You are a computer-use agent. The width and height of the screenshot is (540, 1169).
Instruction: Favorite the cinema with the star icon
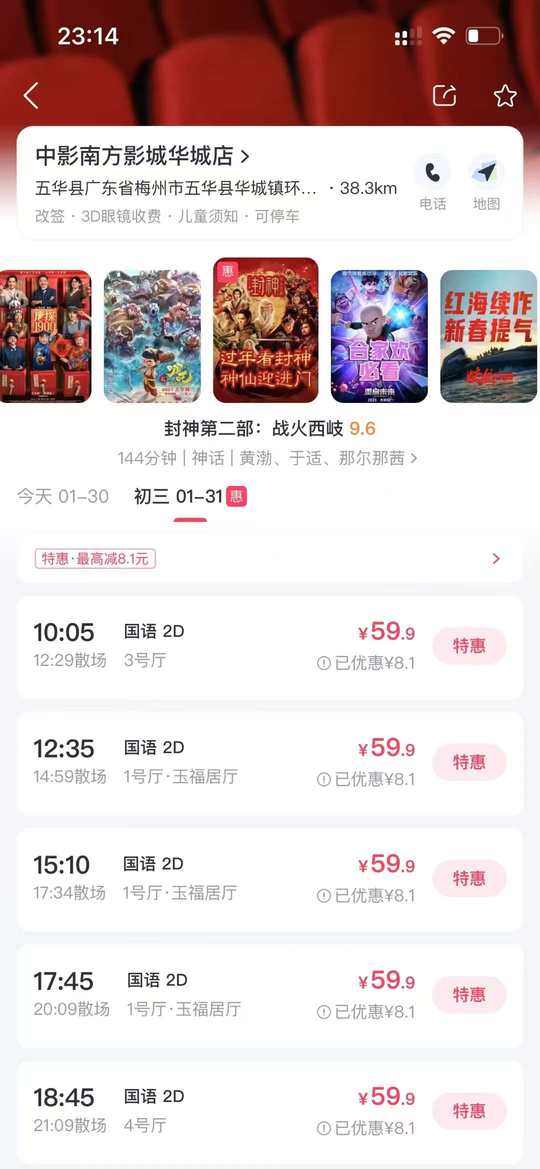505,96
